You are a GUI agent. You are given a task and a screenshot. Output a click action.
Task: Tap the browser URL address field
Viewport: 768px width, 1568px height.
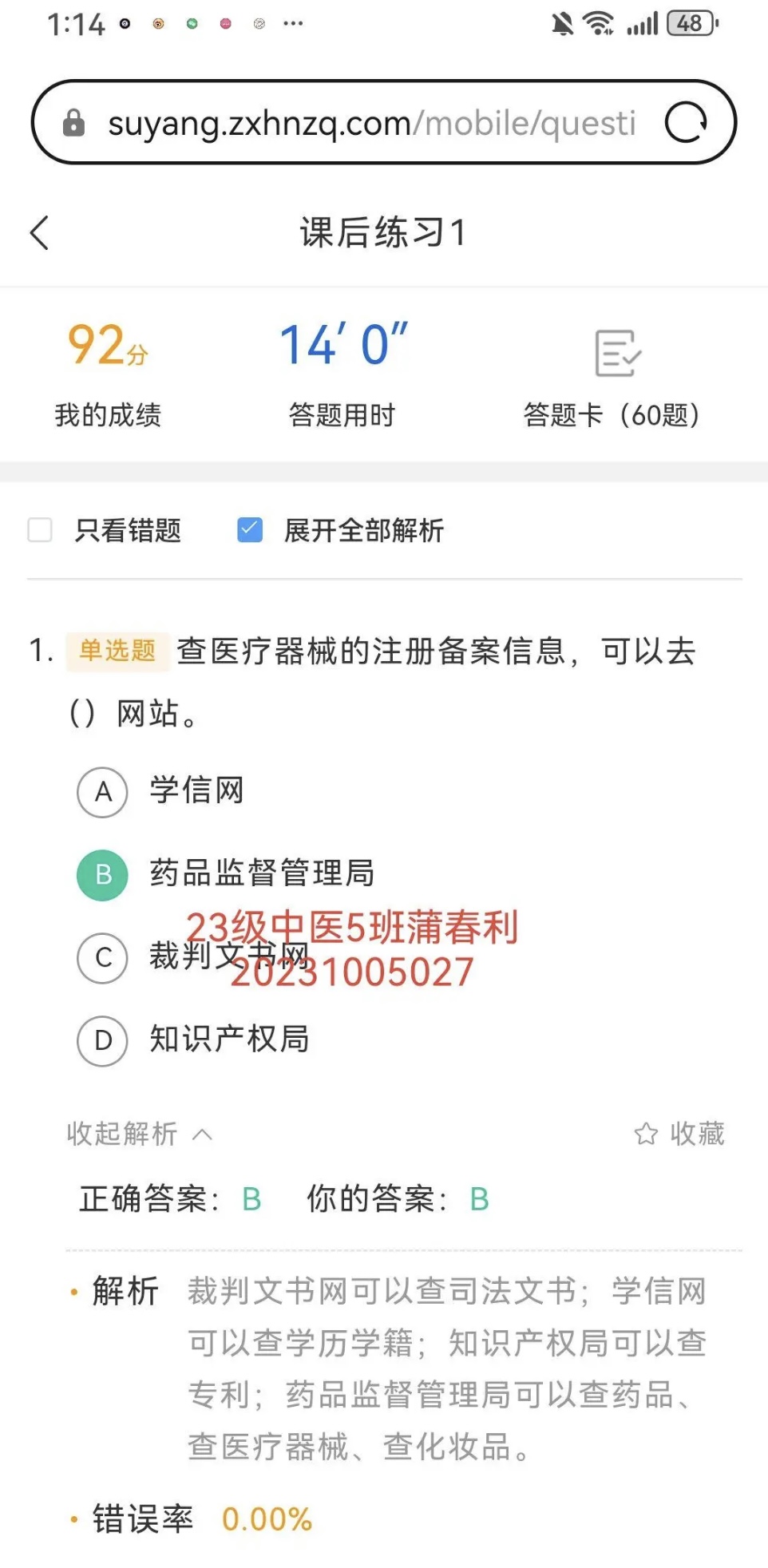[371, 124]
